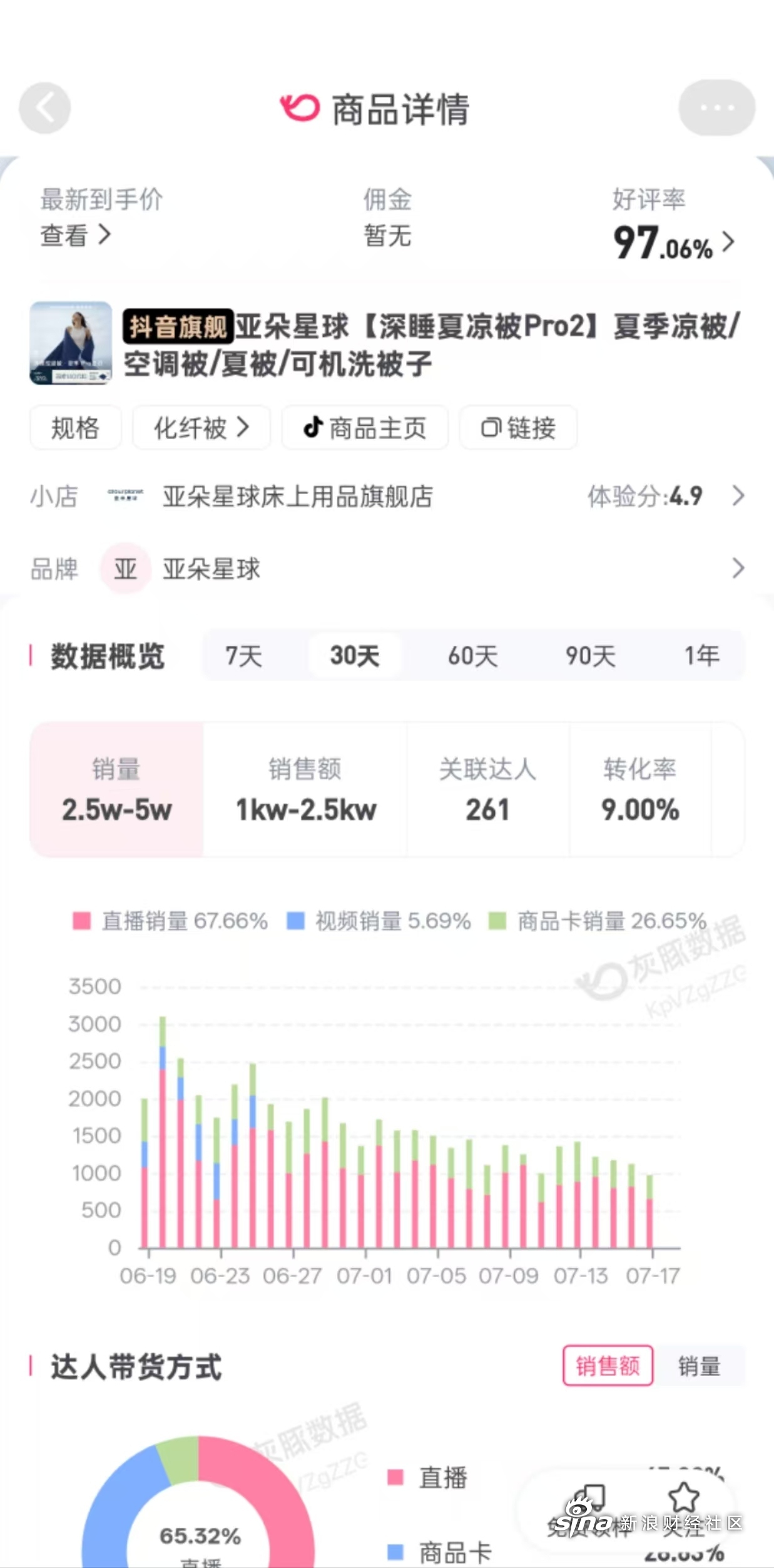Viewport: 774px width, 1568px height.
Task: Select the 1年 range
Action: [702, 656]
